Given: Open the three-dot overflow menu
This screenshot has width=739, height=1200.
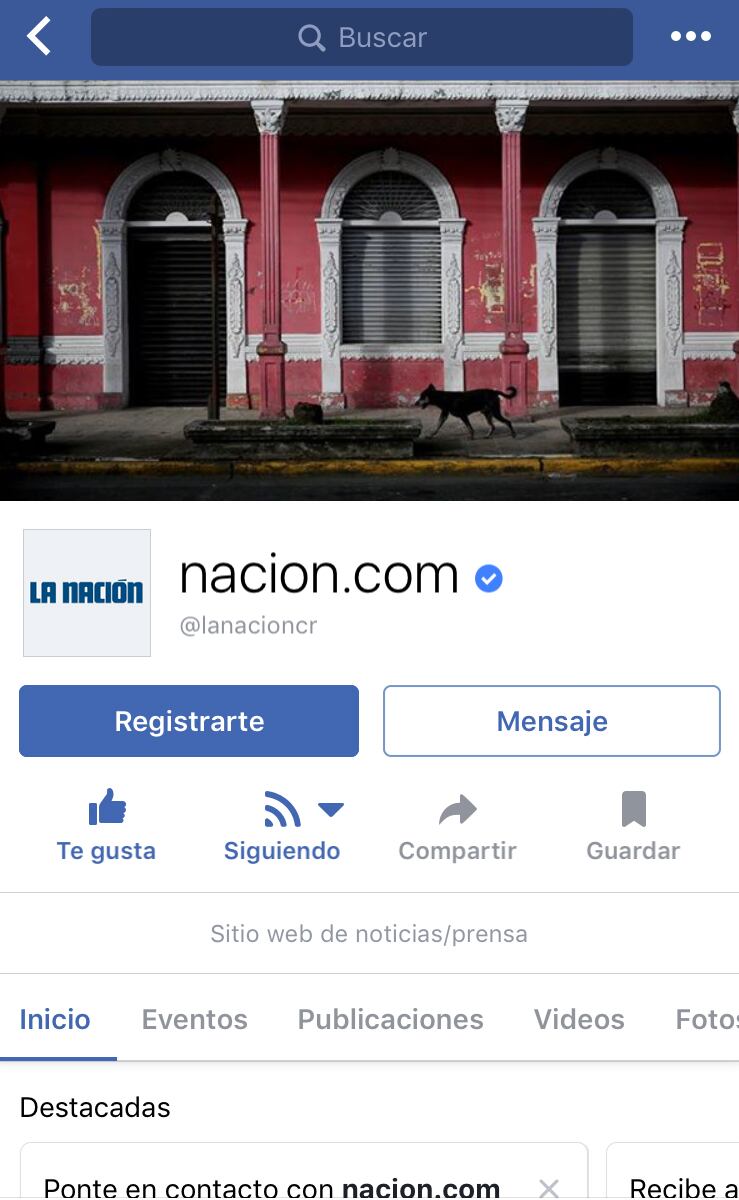Looking at the screenshot, I should (690, 37).
